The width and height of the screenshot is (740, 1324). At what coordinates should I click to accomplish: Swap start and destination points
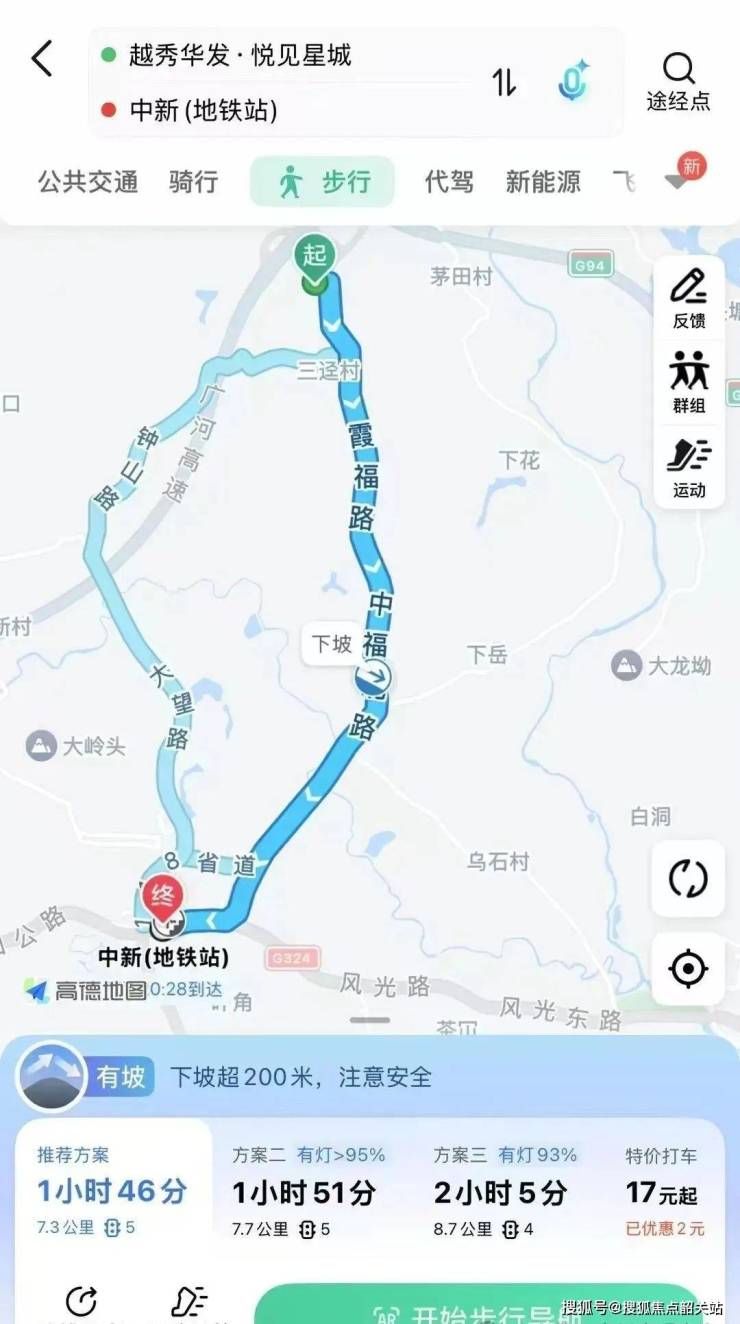(504, 83)
